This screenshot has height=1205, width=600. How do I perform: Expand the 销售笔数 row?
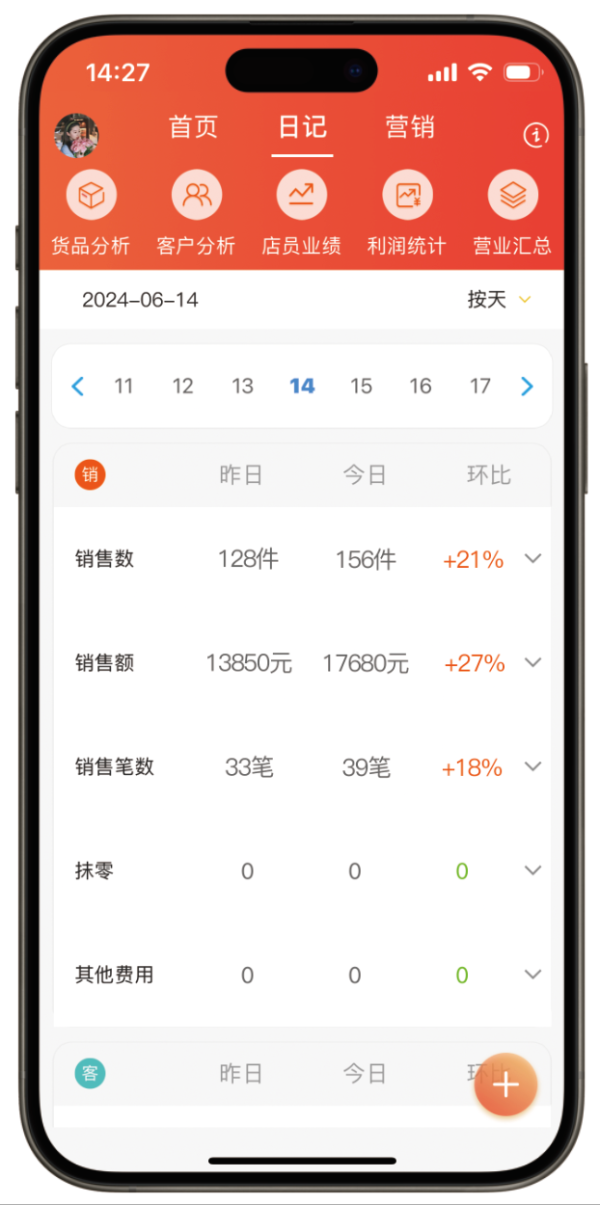point(533,766)
